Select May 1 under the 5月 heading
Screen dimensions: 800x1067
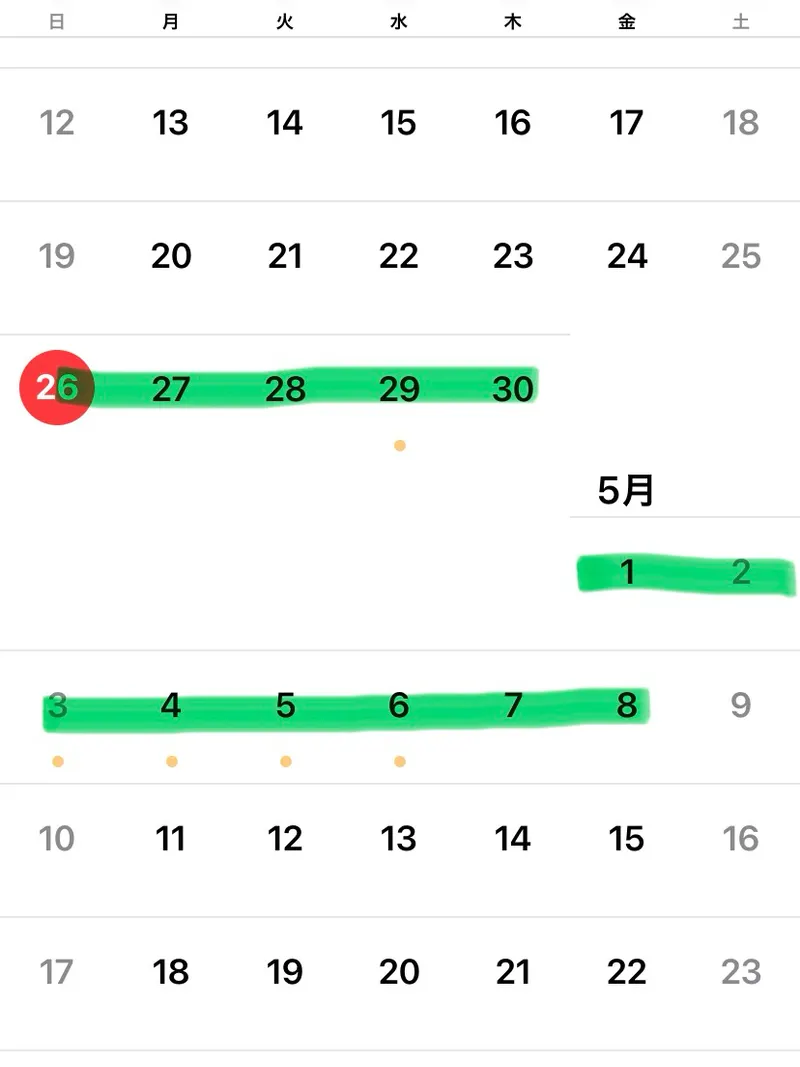pos(627,572)
